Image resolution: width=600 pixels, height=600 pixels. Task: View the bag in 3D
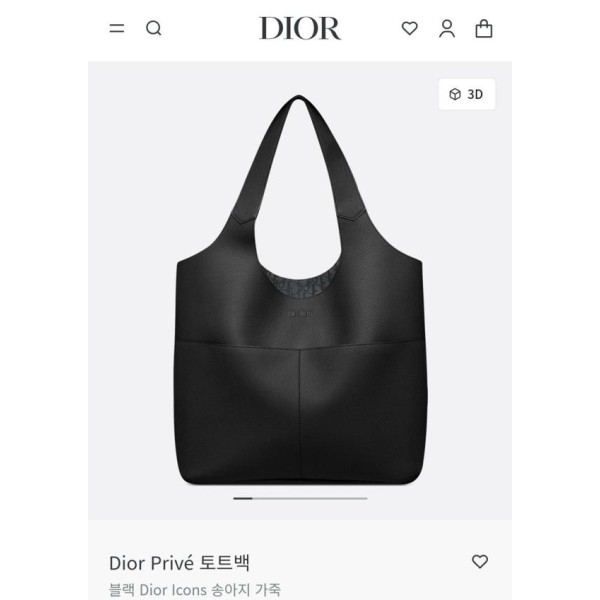466,94
